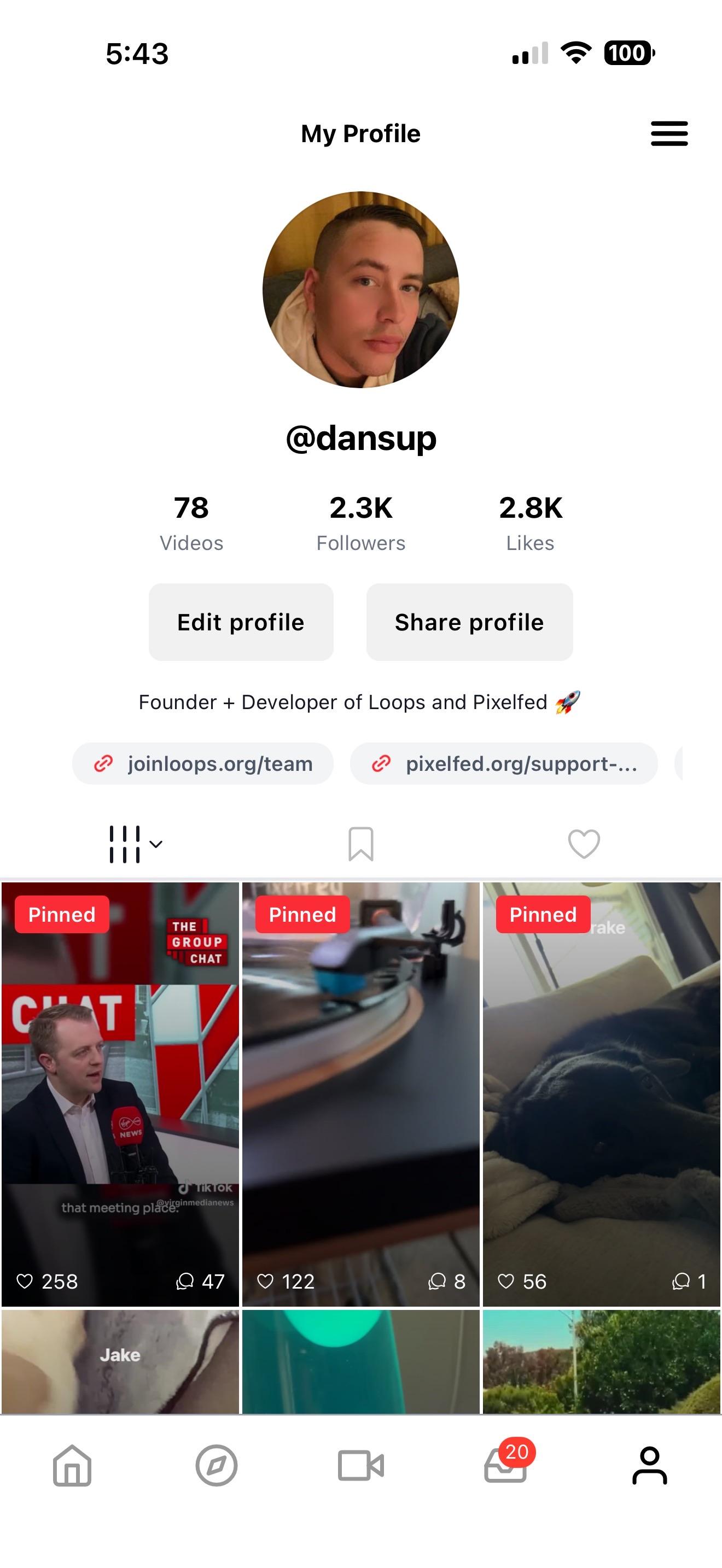
Task: Open the Explore compass tab
Action: [216, 1466]
